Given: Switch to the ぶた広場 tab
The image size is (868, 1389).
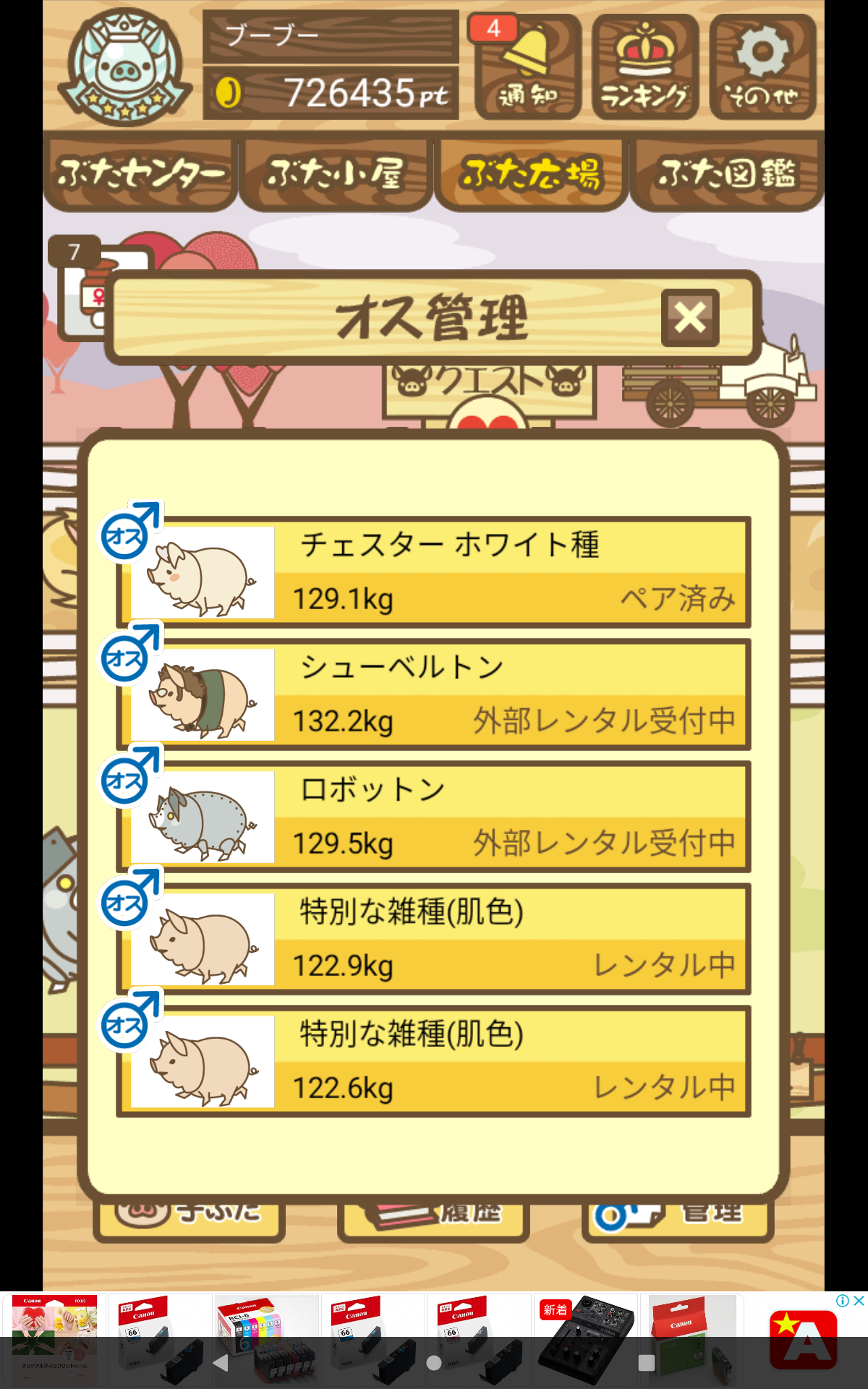Looking at the screenshot, I should point(531,174).
